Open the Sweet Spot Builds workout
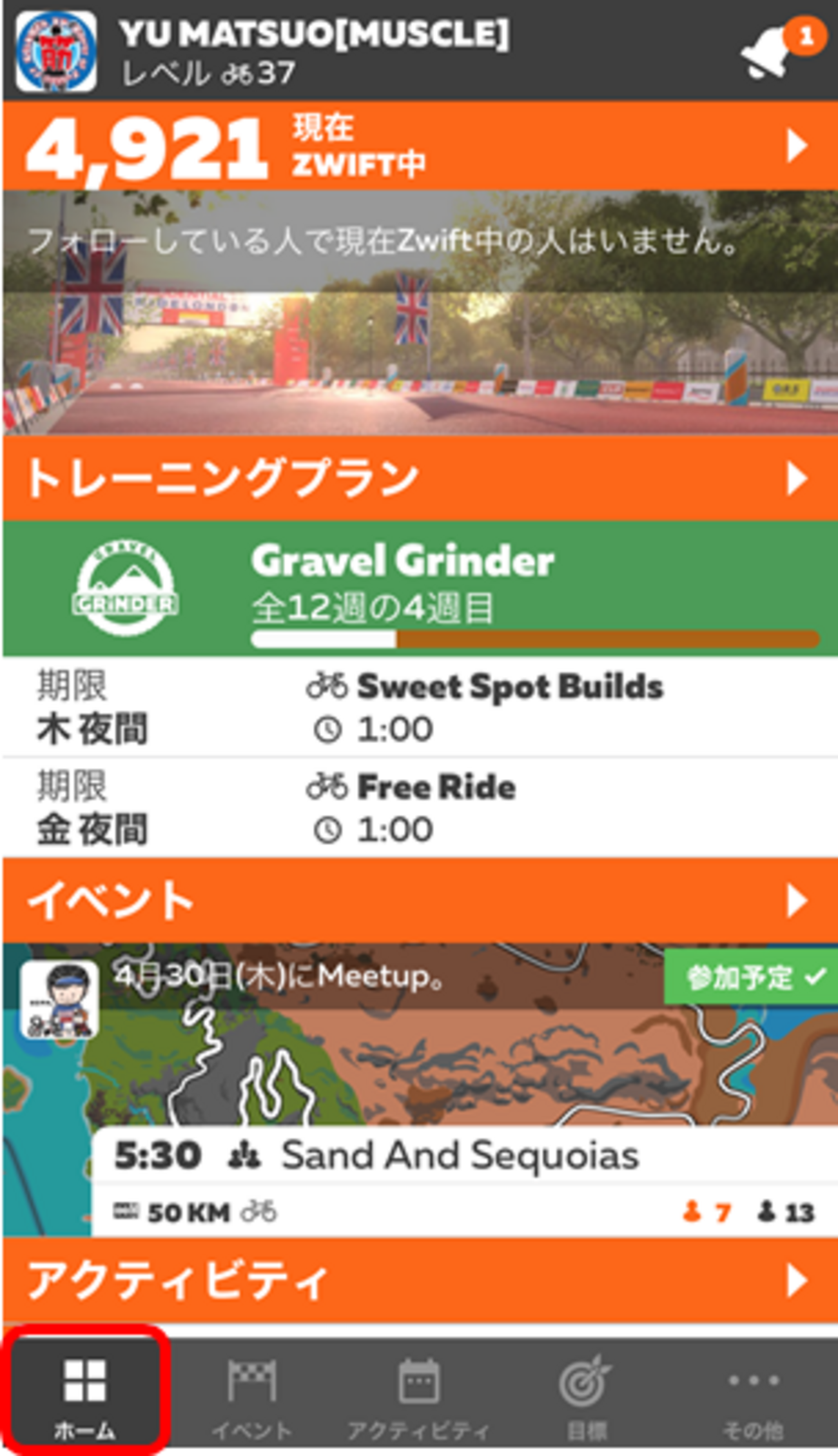 [x=509, y=688]
